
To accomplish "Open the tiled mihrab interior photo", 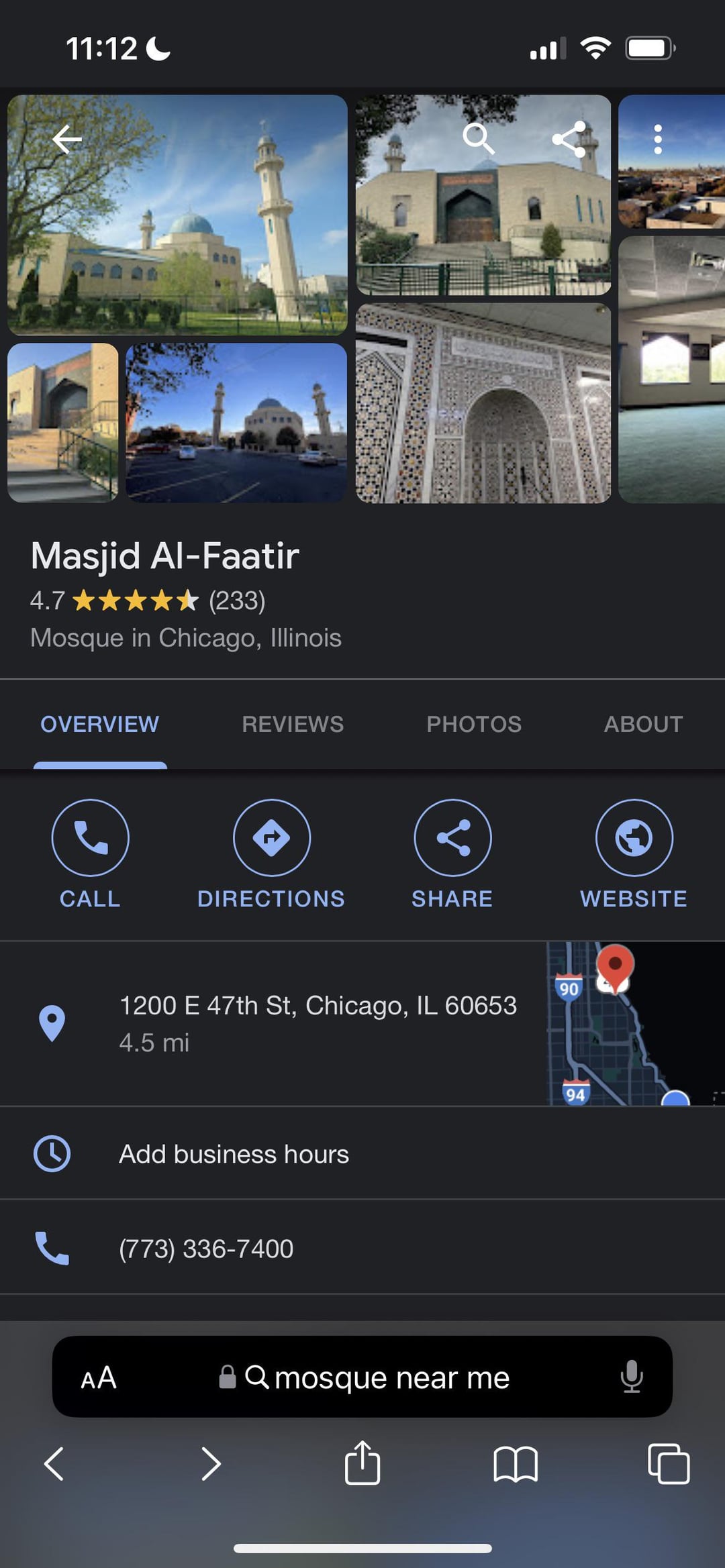I will point(483,403).
